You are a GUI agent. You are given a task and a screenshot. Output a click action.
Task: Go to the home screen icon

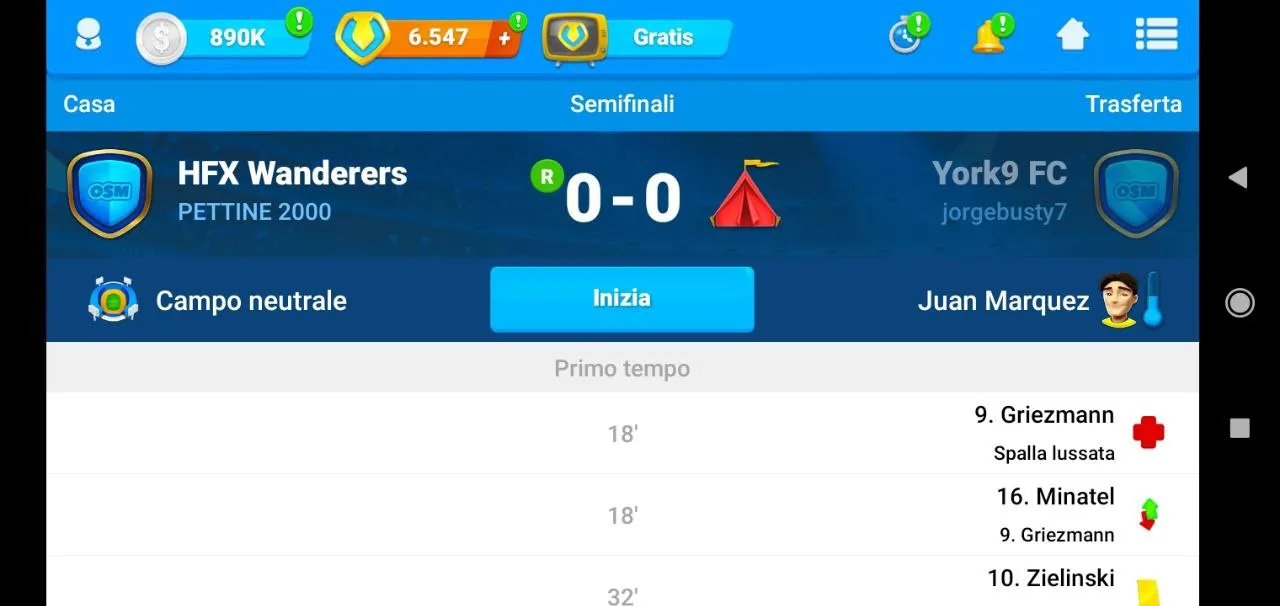point(1072,36)
